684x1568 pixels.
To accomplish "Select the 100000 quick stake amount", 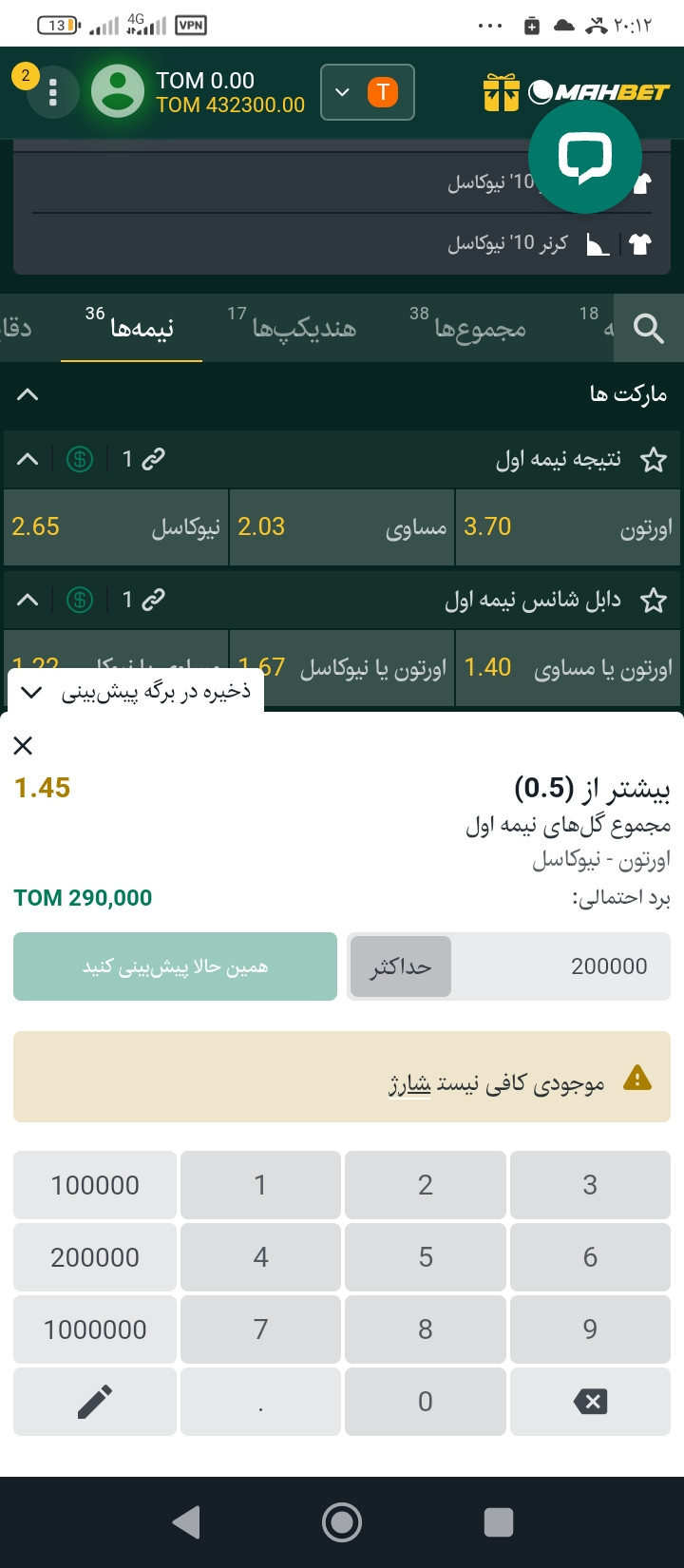I will tap(95, 1185).
